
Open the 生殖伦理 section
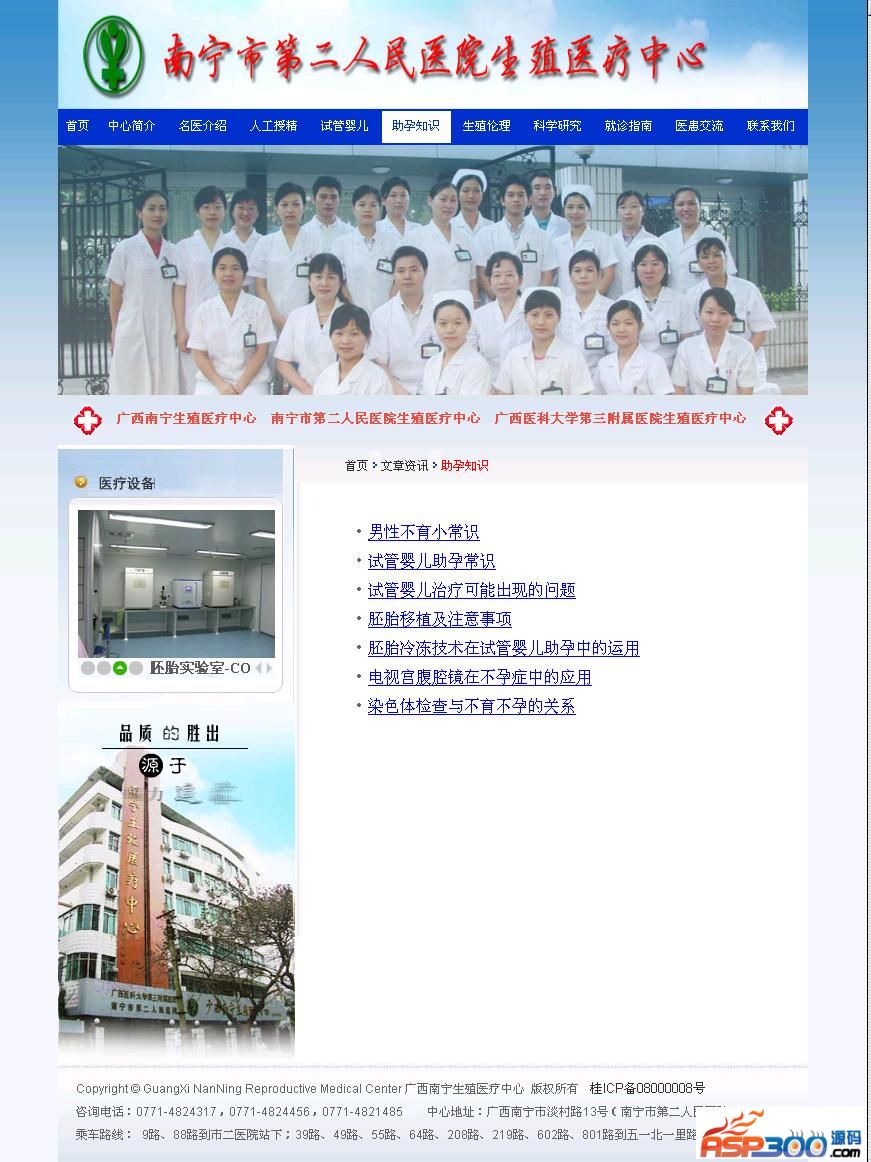coord(487,126)
